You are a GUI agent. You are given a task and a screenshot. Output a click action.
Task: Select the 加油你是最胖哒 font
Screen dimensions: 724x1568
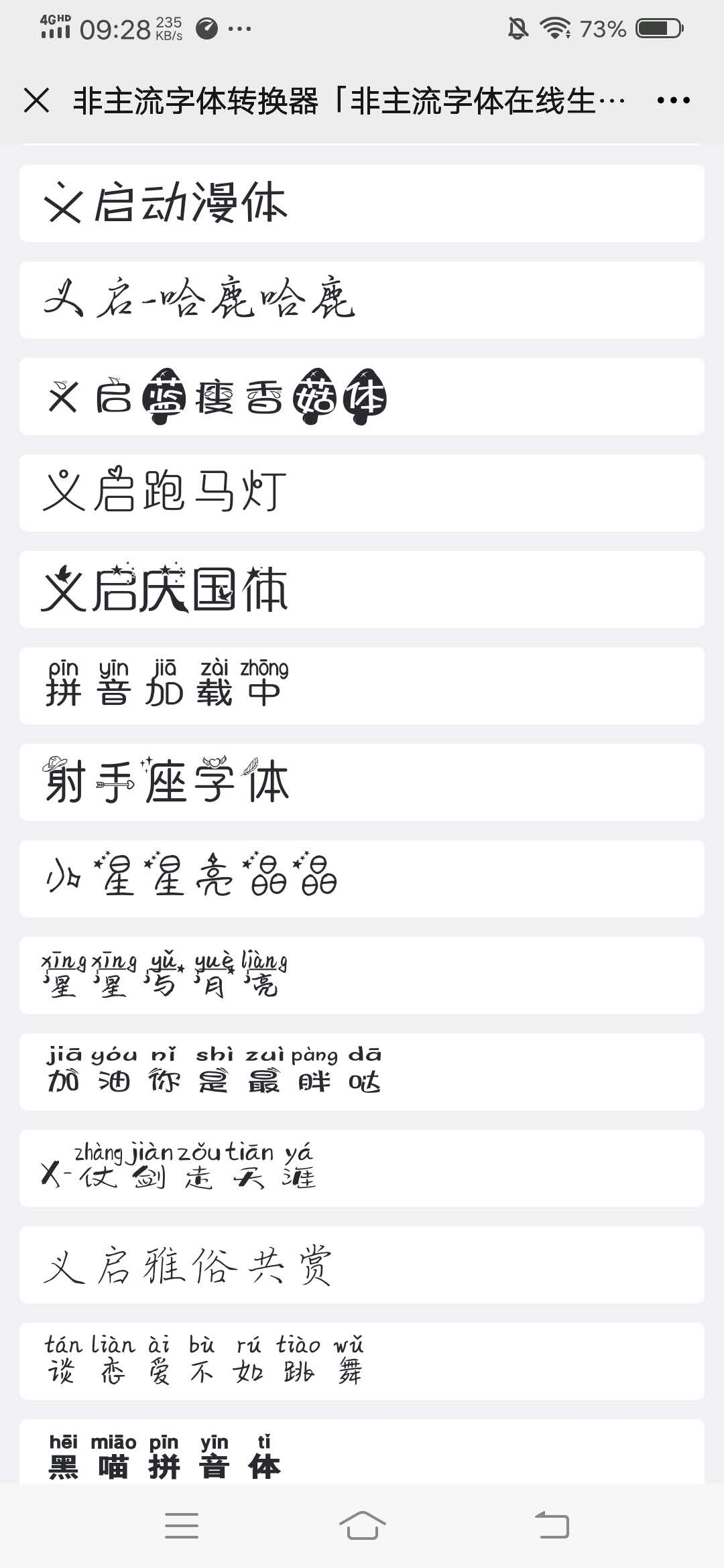coord(362,1071)
